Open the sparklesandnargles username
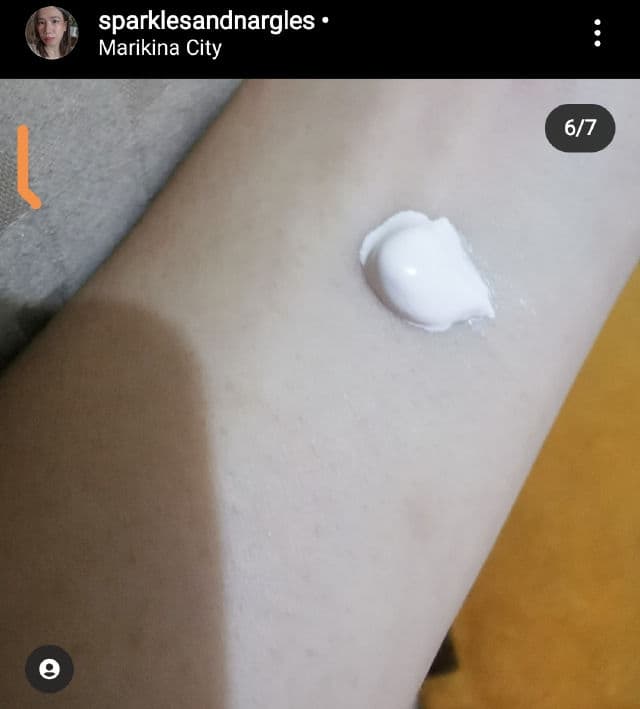The height and width of the screenshot is (709, 640). point(206,21)
